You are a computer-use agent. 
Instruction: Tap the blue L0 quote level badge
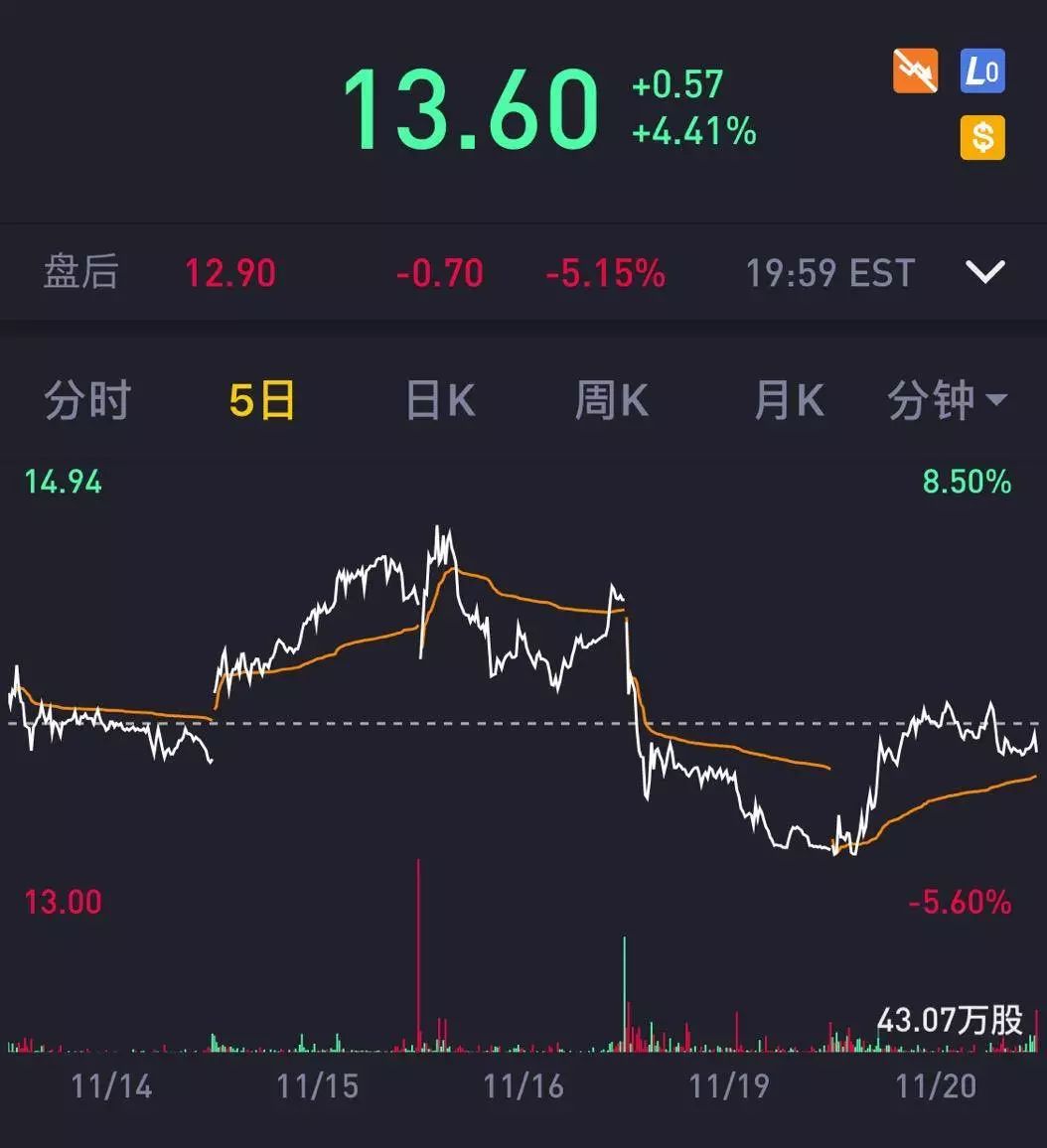pos(982,72)
